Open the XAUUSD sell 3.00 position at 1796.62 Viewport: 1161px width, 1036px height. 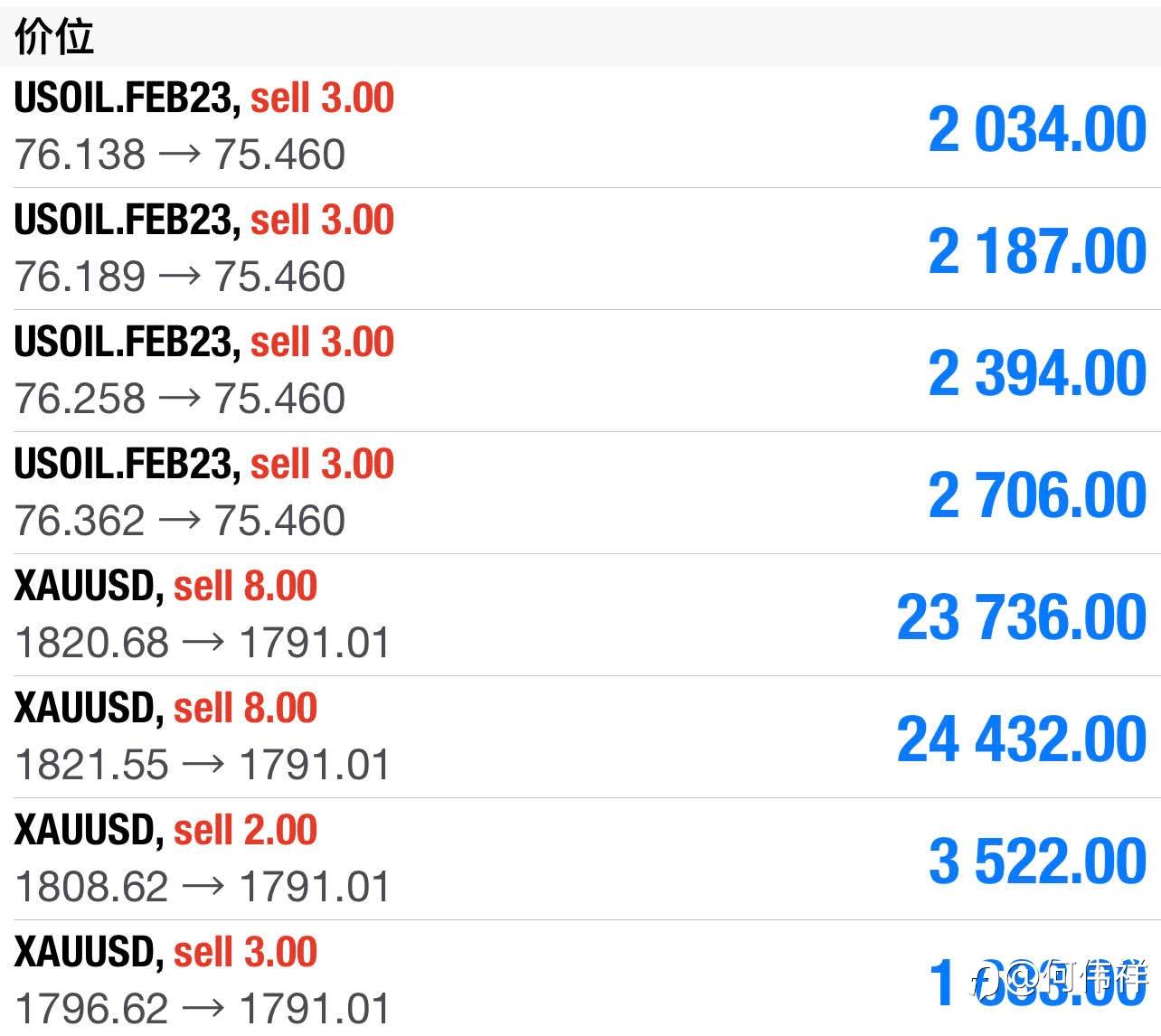(x=580, y=978)
